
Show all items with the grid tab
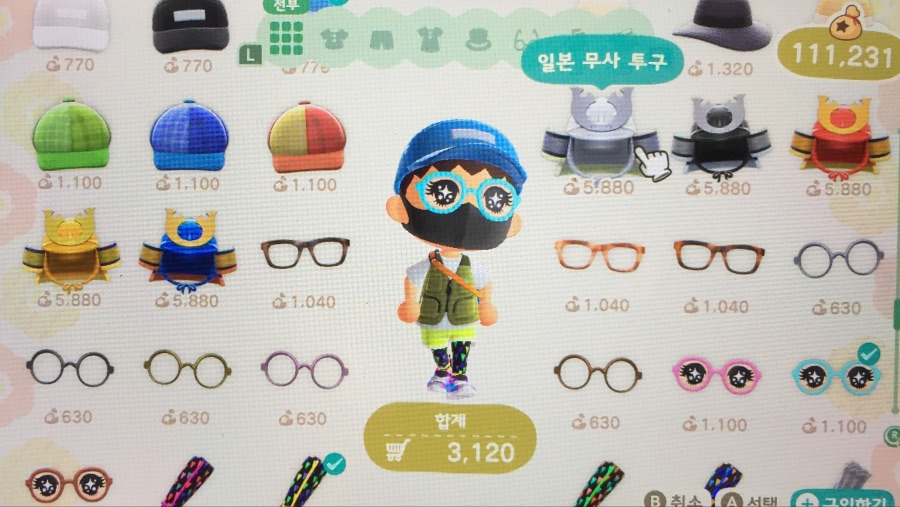tap(287, 38)
